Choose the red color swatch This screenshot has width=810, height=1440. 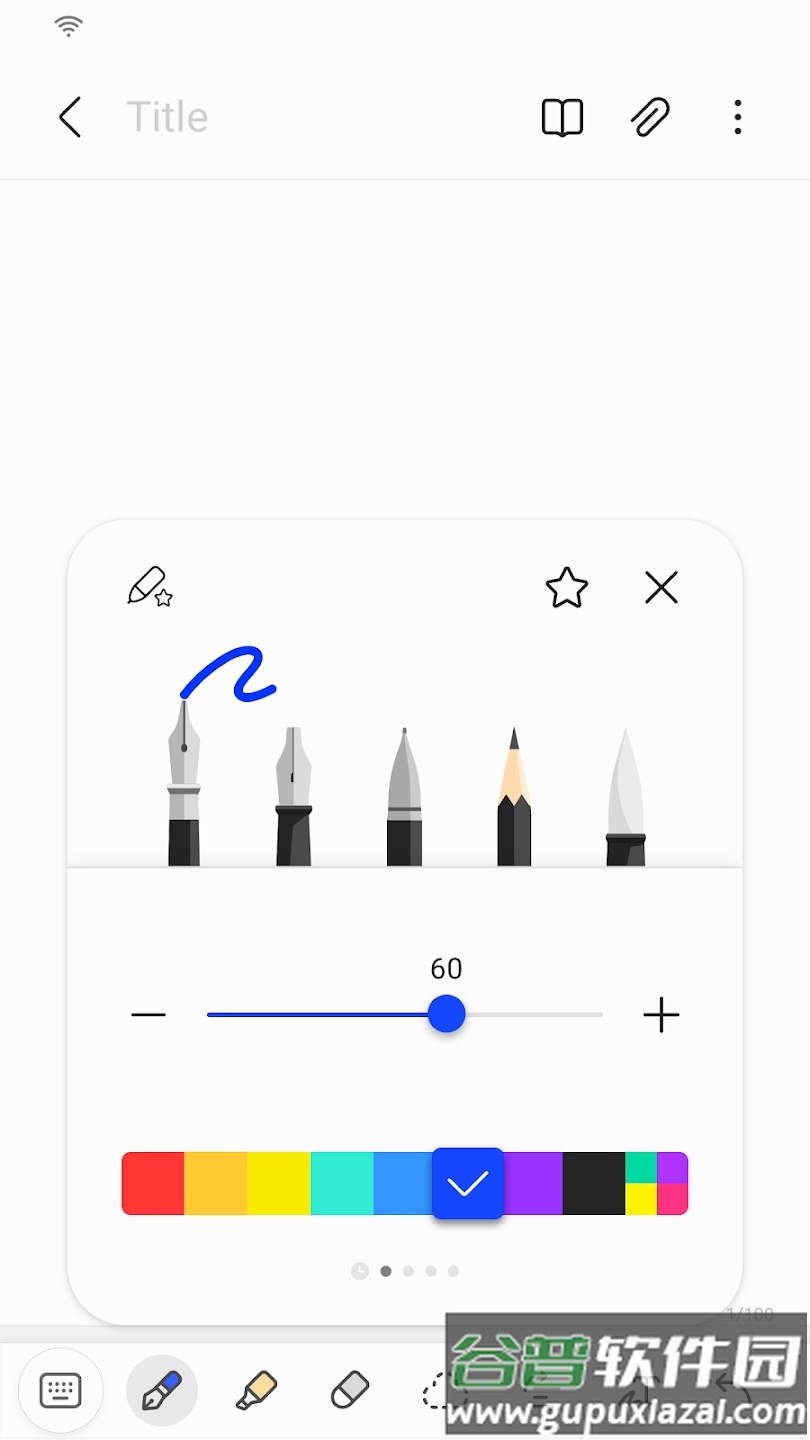[153, 1183]
